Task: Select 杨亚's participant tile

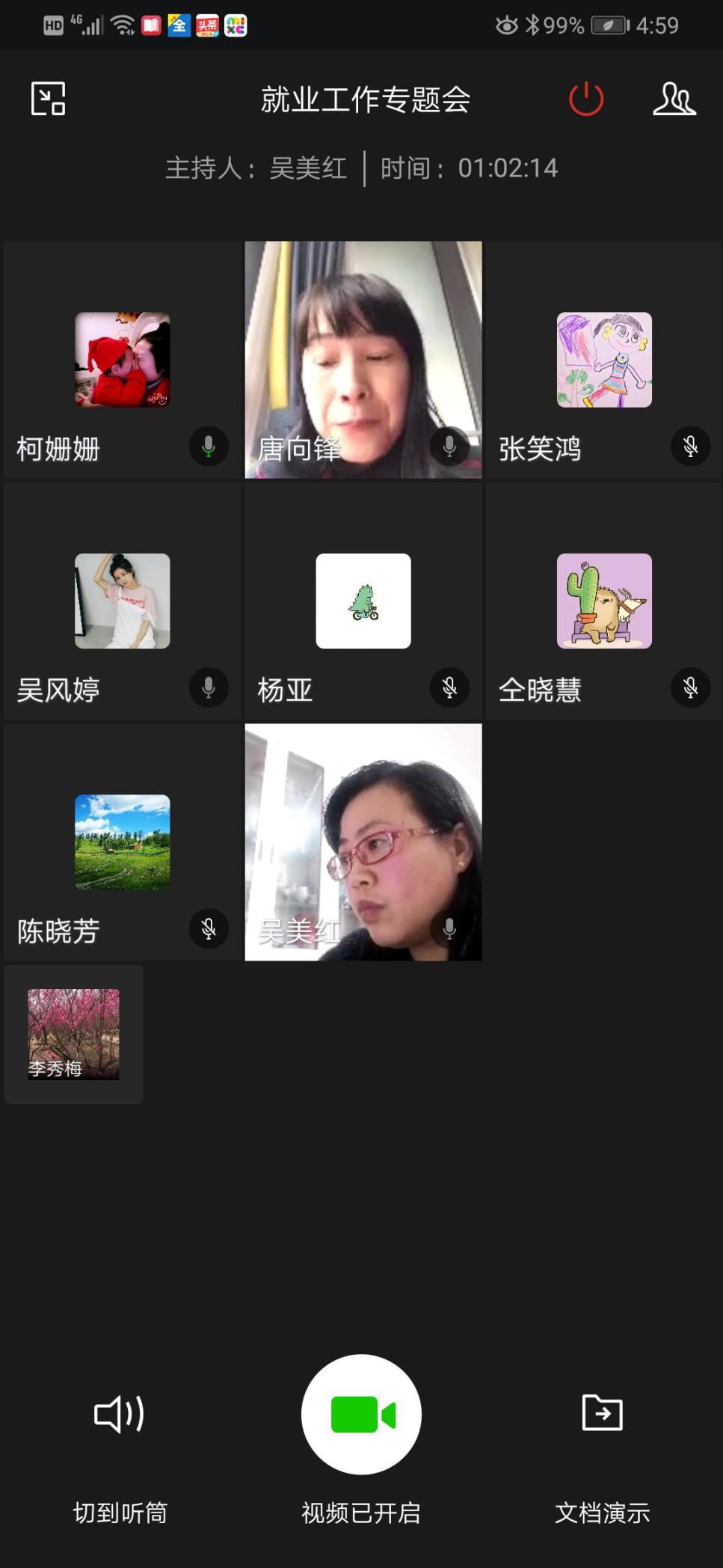Action: point(363,601)
